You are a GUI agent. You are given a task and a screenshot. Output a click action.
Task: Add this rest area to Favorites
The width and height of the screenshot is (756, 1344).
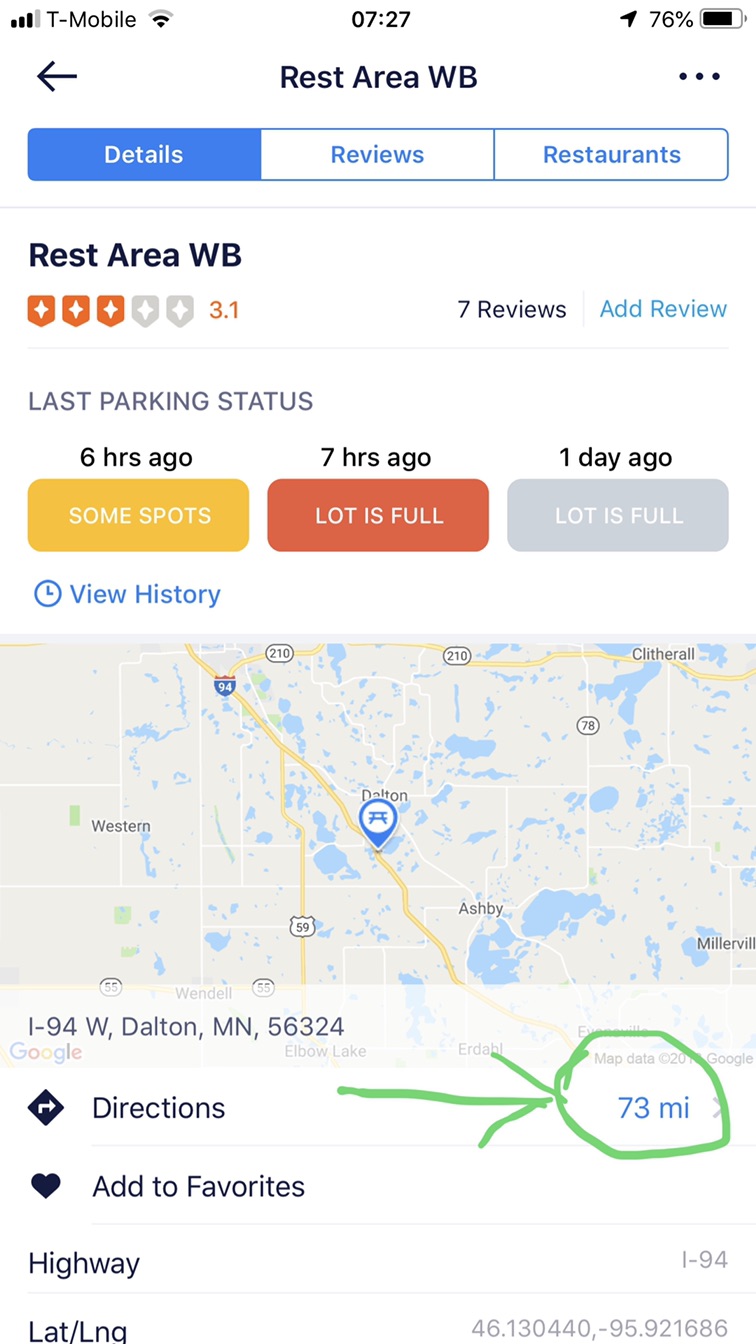(x=198, y=1187)
